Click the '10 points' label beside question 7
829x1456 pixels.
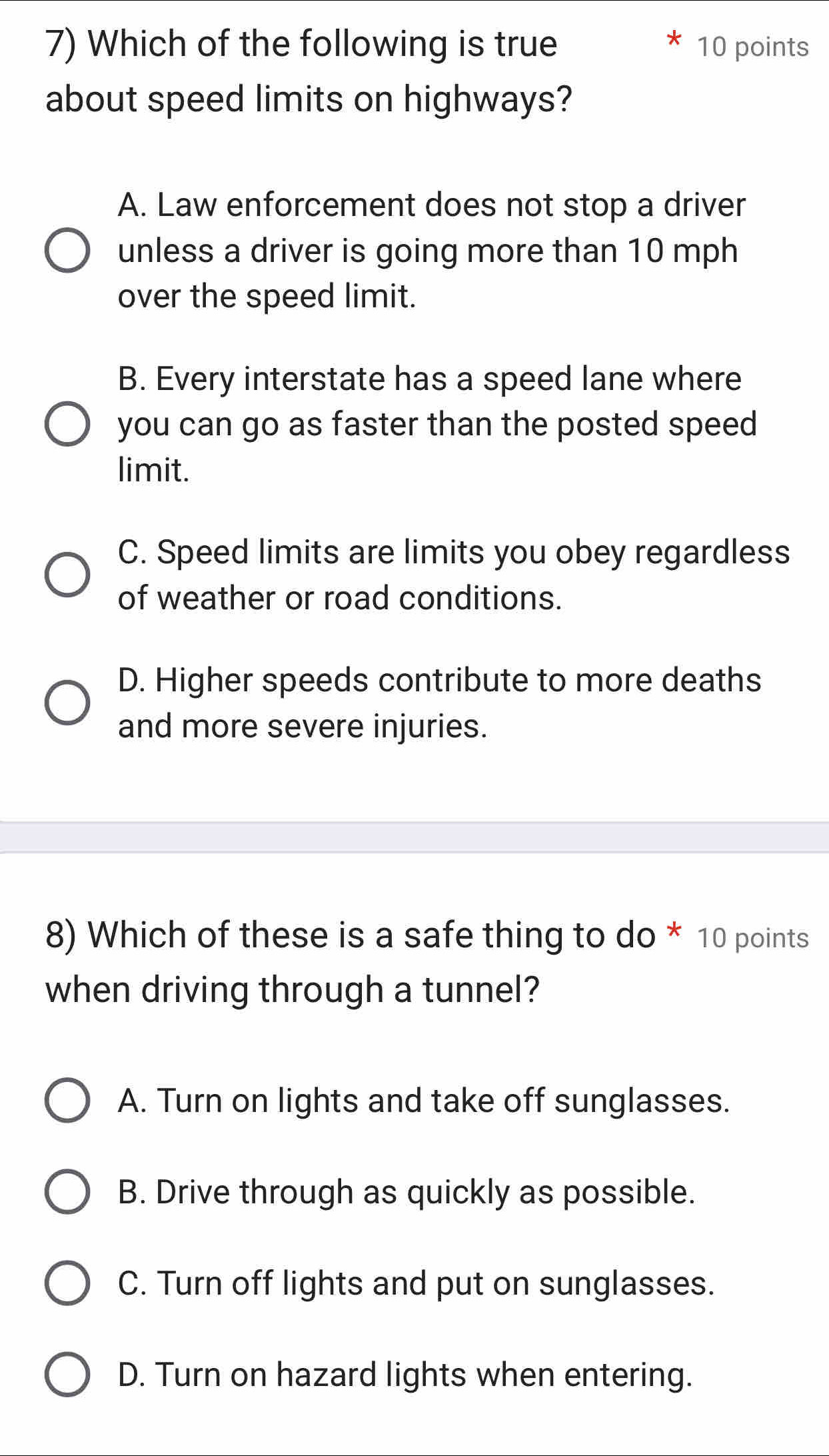752,45
